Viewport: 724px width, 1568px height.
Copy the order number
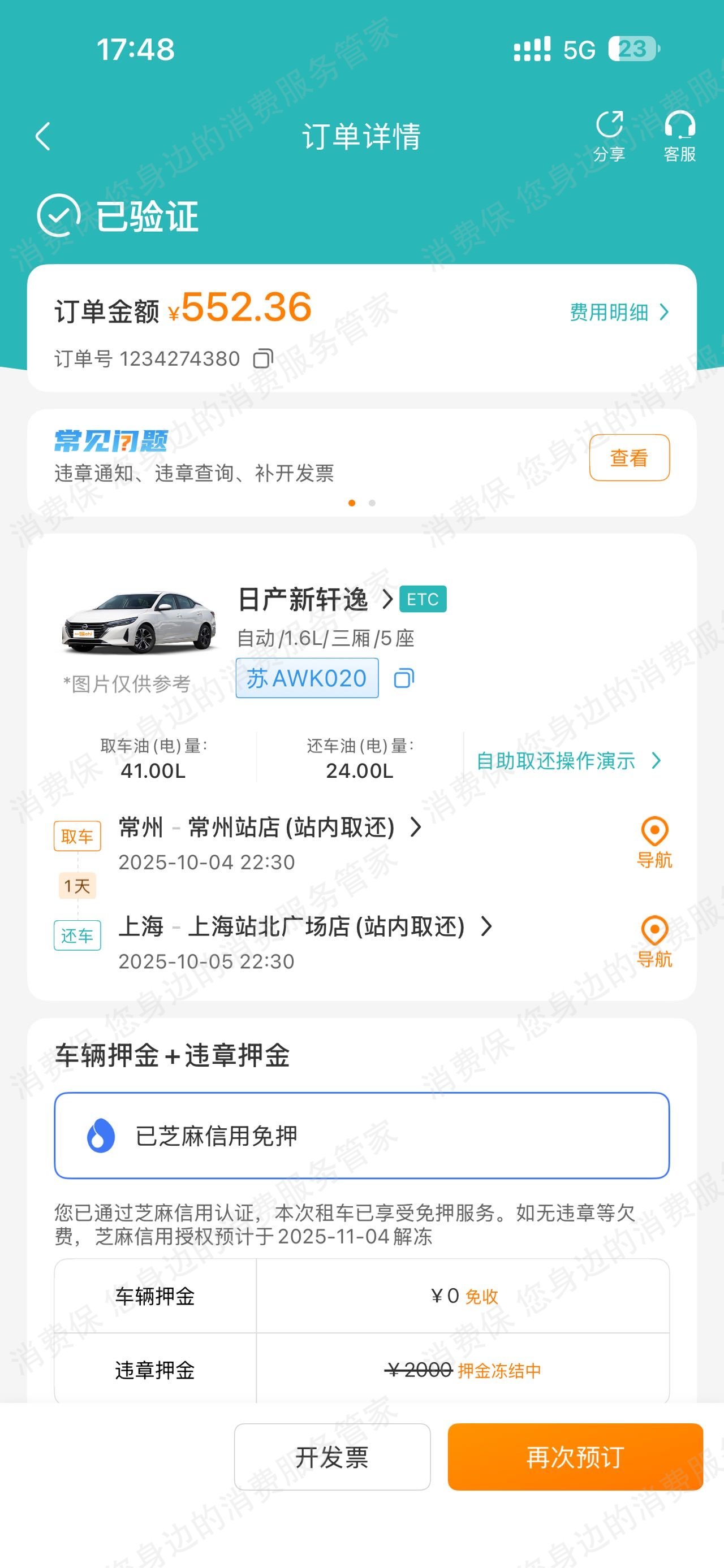point(263,358)
